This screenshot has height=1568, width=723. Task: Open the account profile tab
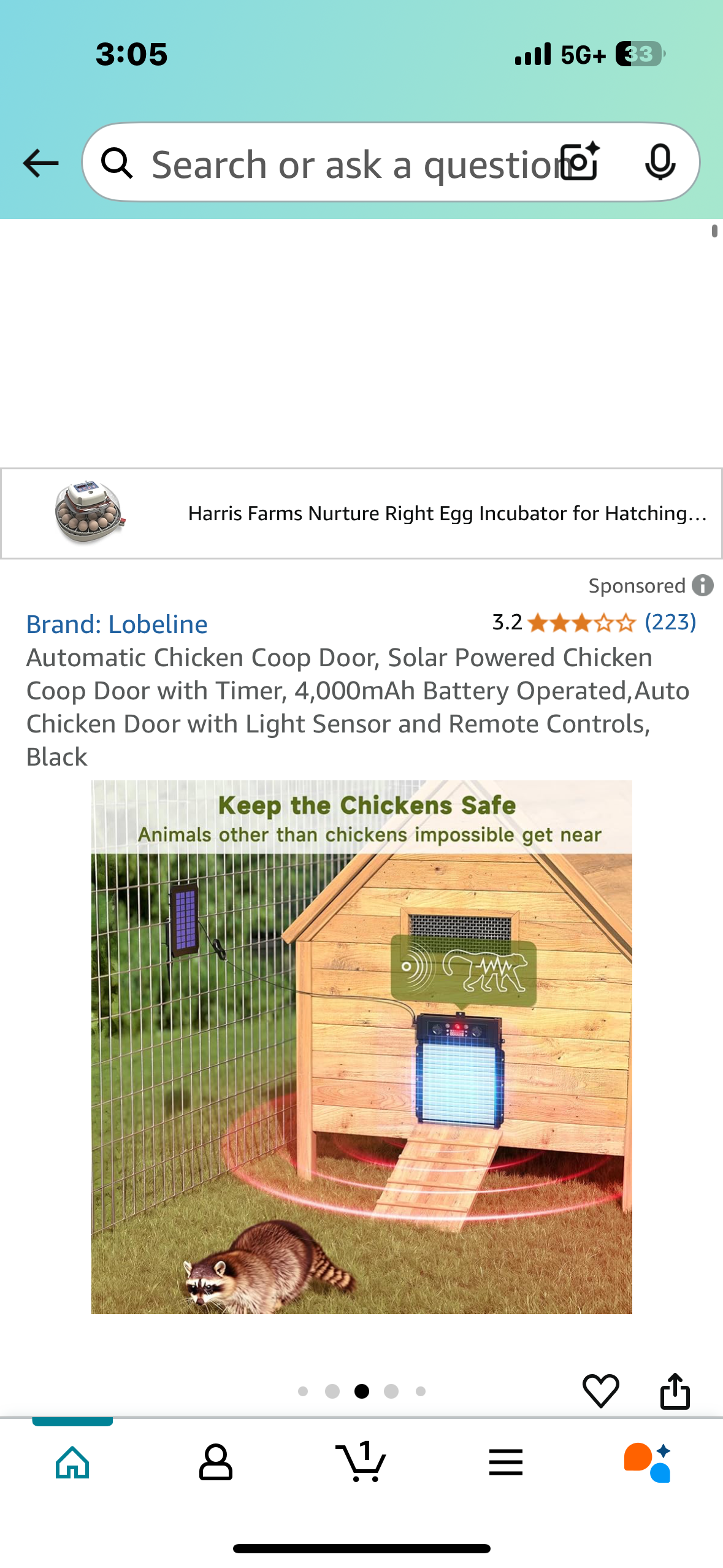216,1462
